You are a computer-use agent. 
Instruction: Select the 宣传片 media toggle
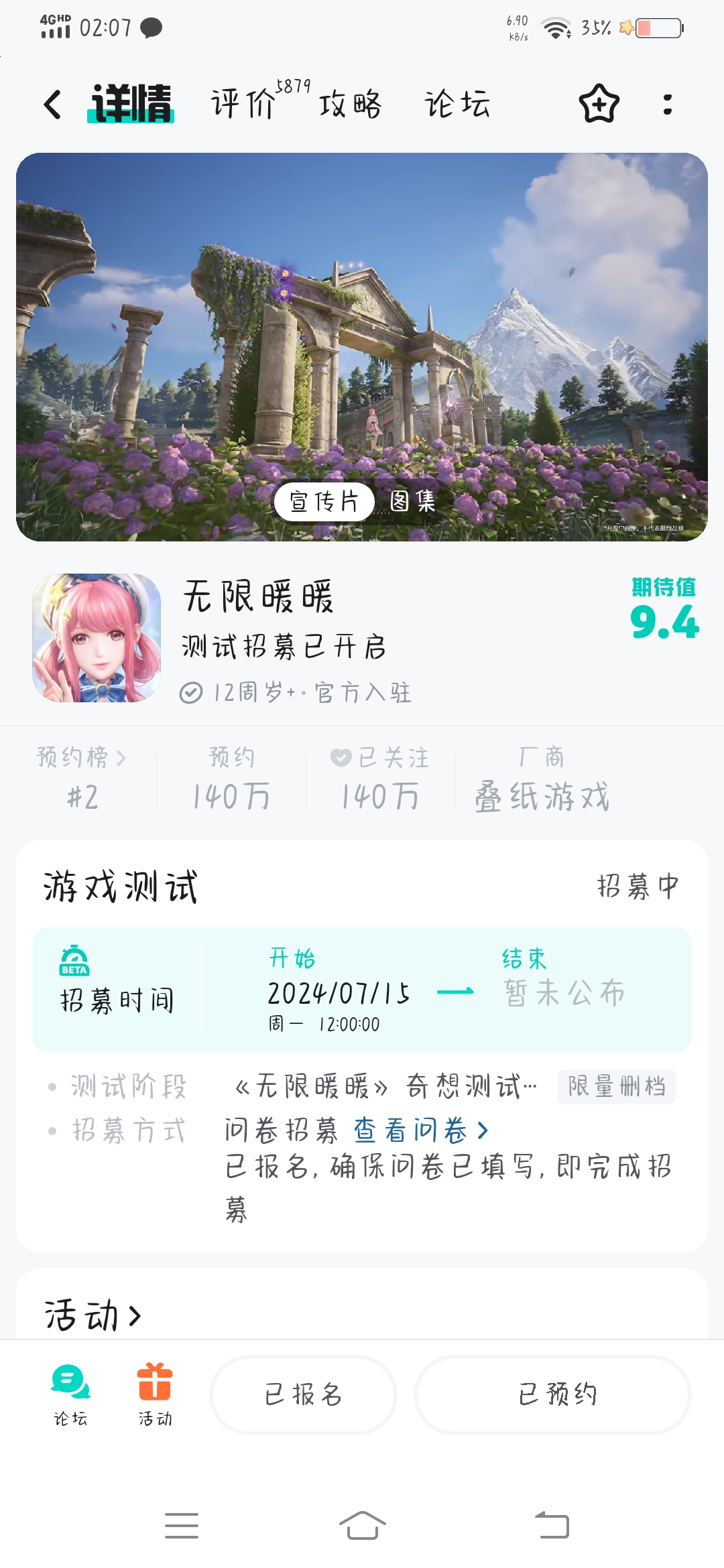click(324, 501)
